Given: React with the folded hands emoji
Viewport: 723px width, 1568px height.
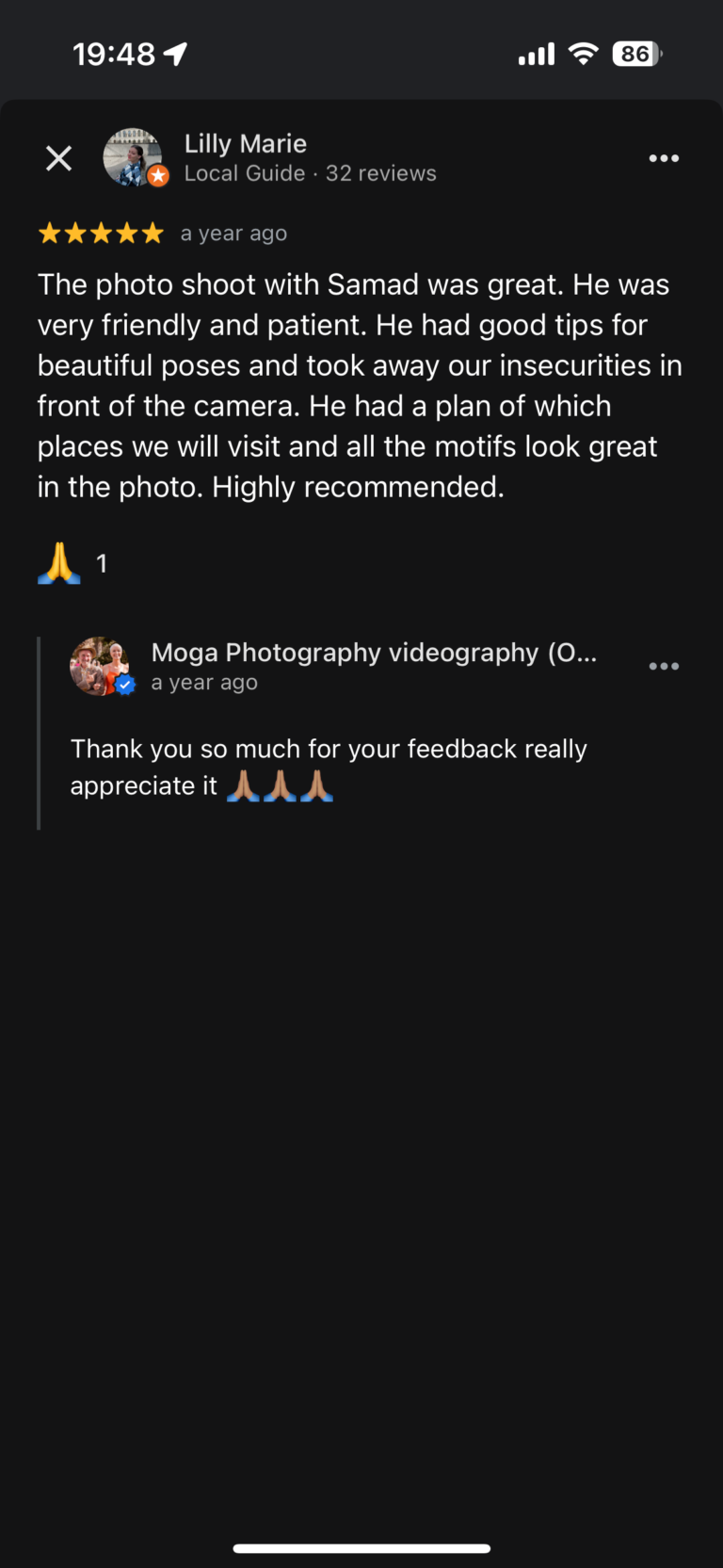Looking at the screenshot, I should [60, 563].
